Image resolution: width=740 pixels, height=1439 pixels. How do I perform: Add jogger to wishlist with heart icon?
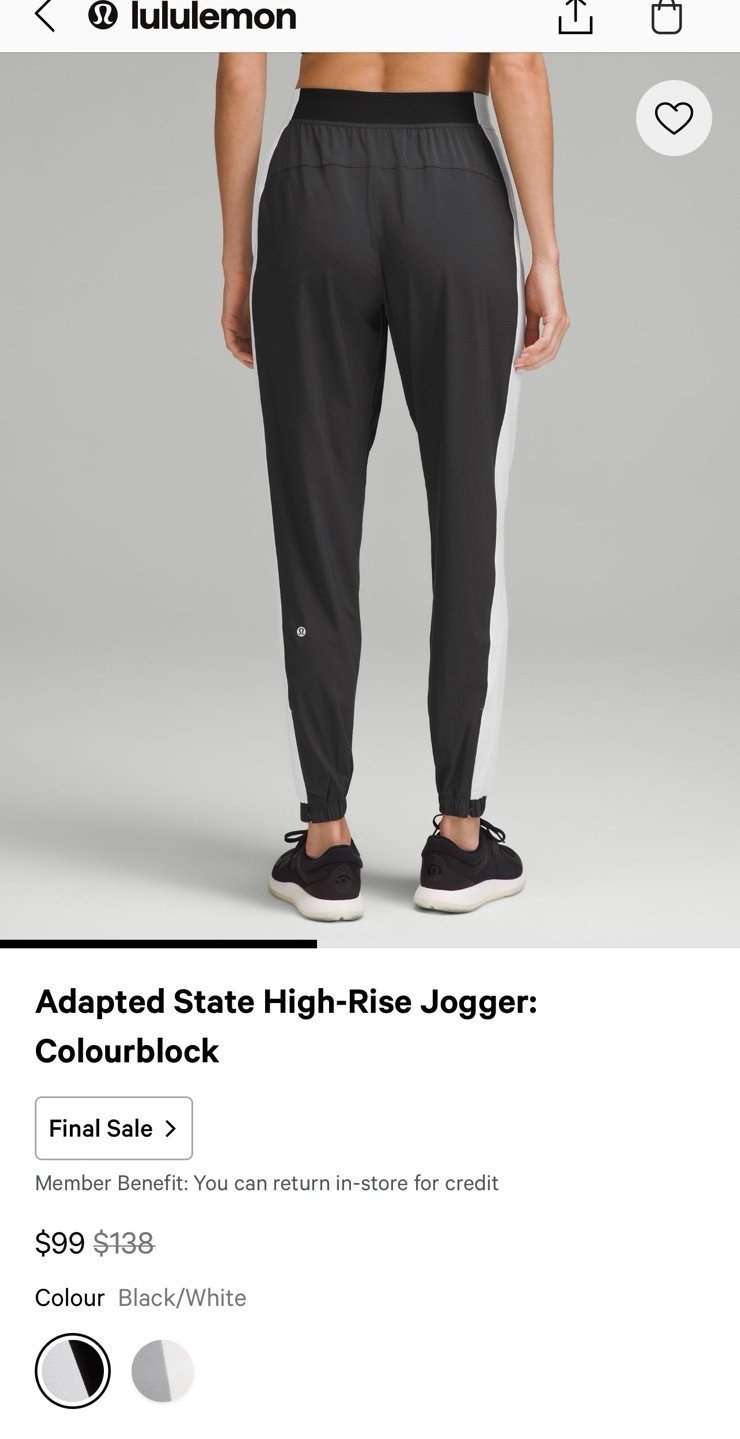tap(674, 118)
